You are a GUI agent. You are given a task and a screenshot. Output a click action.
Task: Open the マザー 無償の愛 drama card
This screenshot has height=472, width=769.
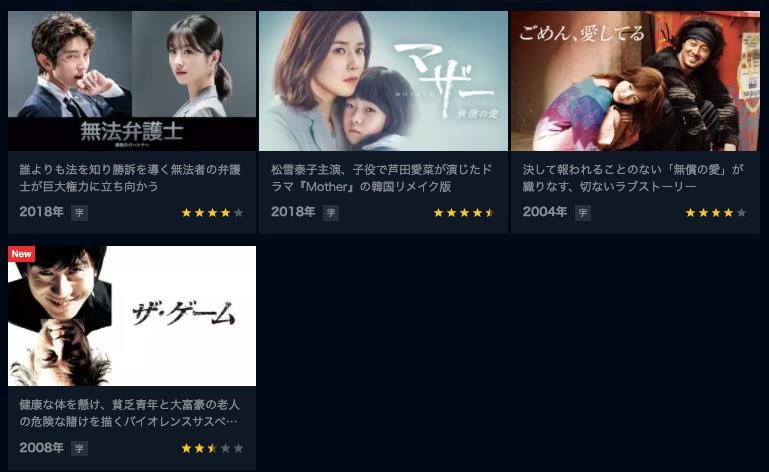tap(383, 82)
